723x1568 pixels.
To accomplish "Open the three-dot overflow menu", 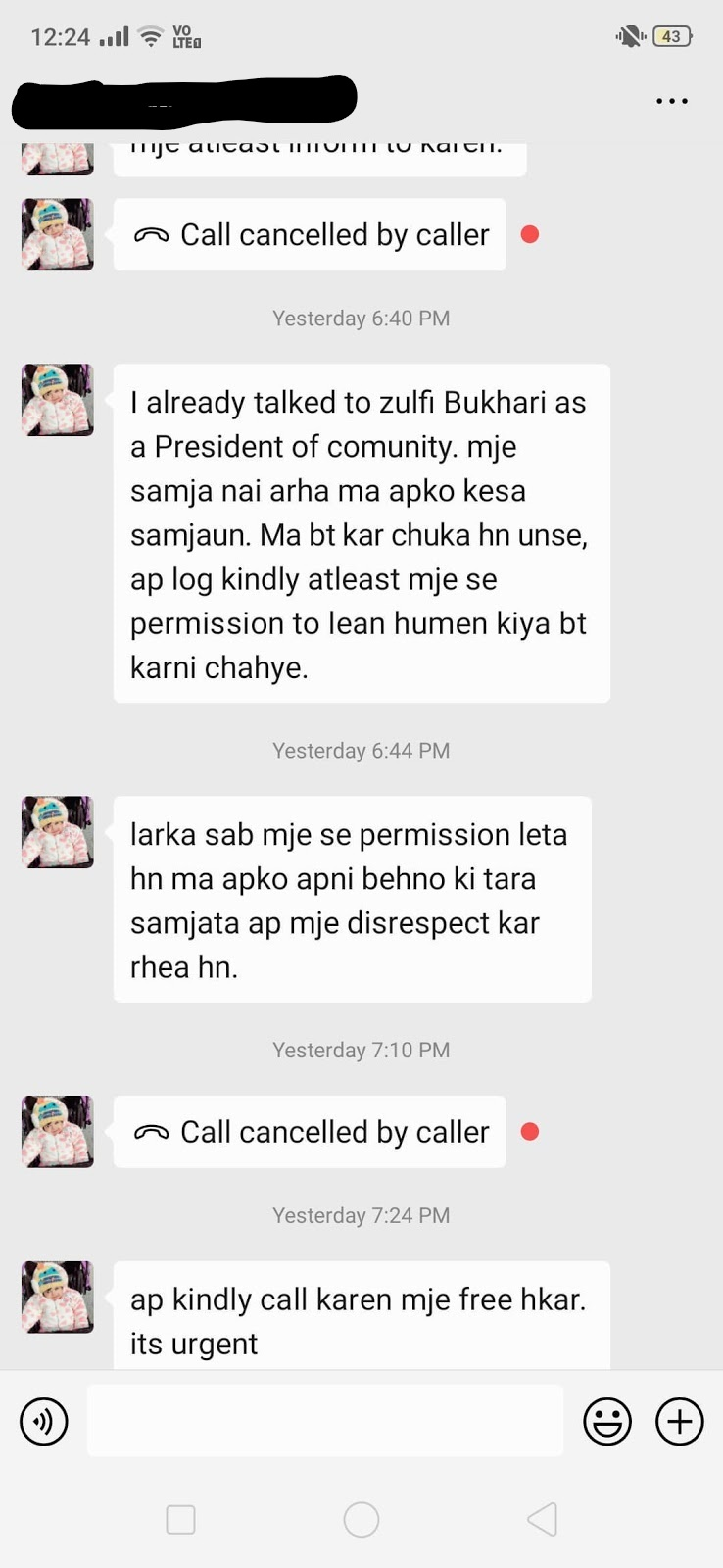I will pyautogui.click(x=672, y=101).
